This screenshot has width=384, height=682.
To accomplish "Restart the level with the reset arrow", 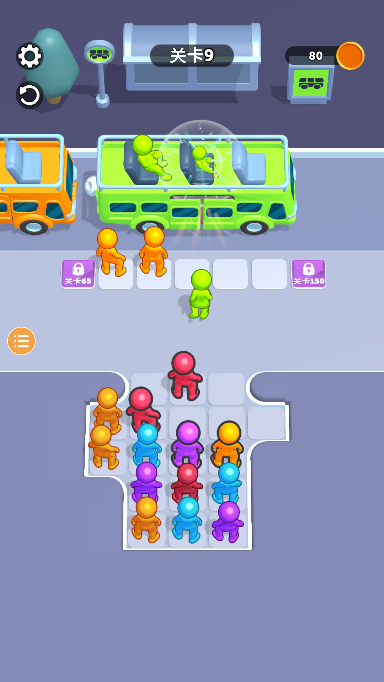I will [30, 95].
